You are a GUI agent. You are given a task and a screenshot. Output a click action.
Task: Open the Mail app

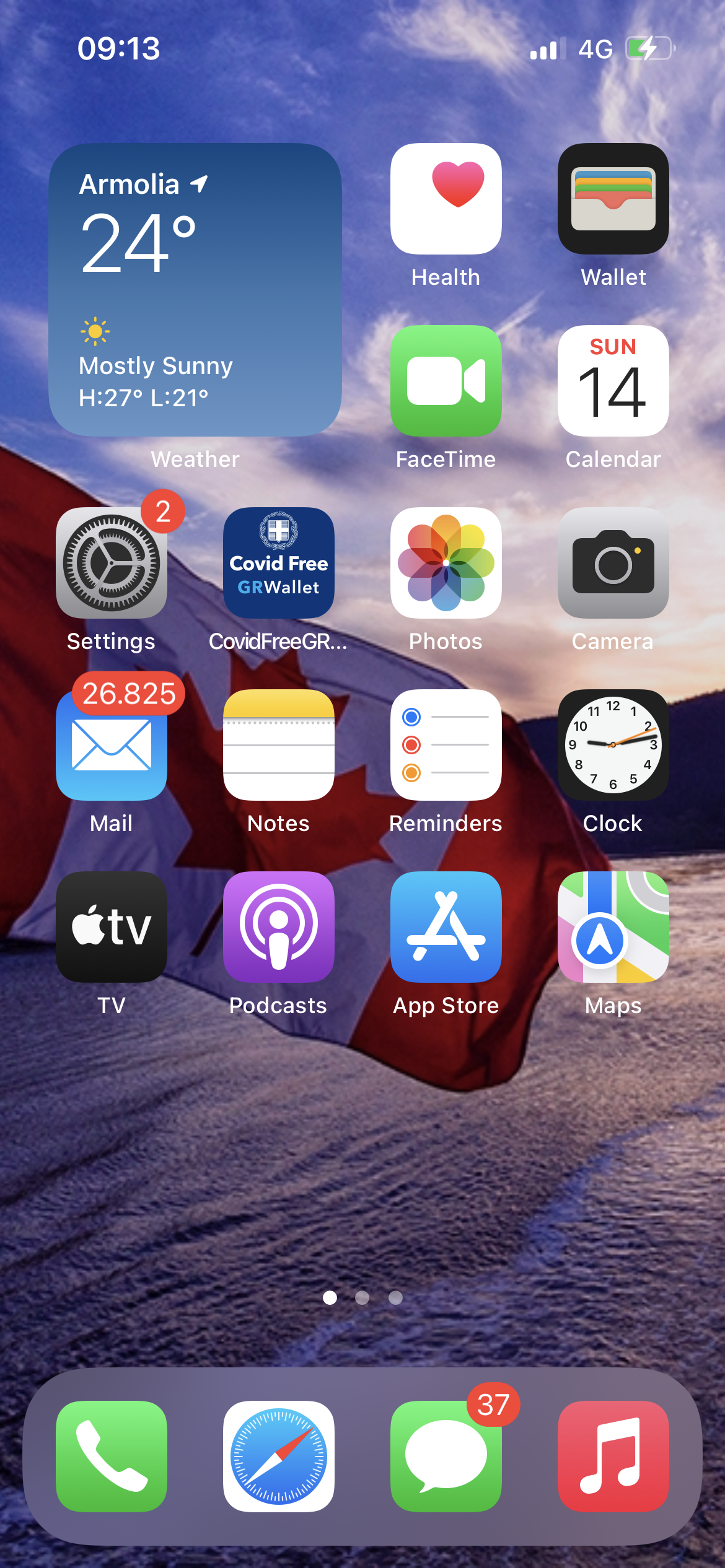(112, 745)
